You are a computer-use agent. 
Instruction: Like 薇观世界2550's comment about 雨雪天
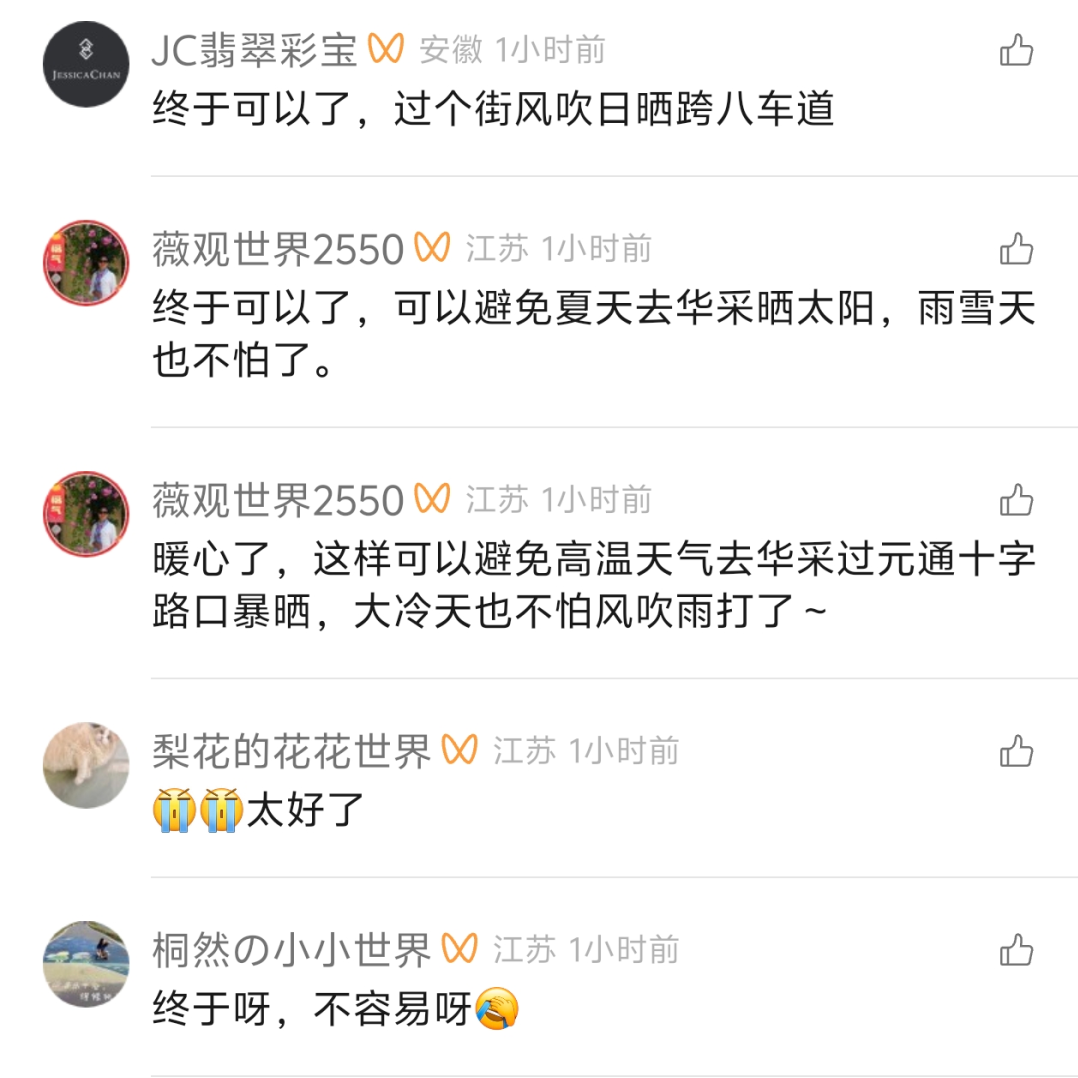click(1016, 248)
